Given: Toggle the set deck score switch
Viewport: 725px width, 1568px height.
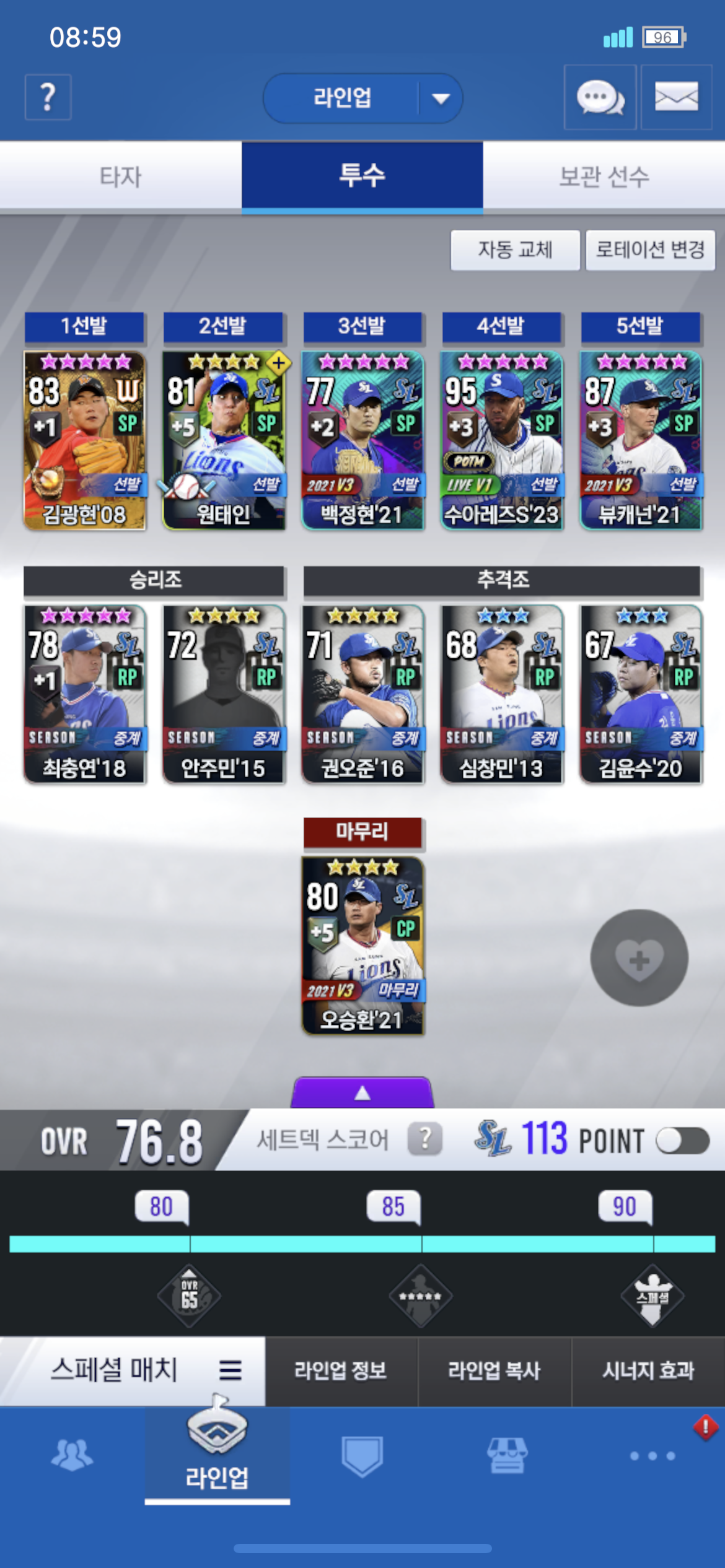Looking at the screenshot, I should (682, 1141).
